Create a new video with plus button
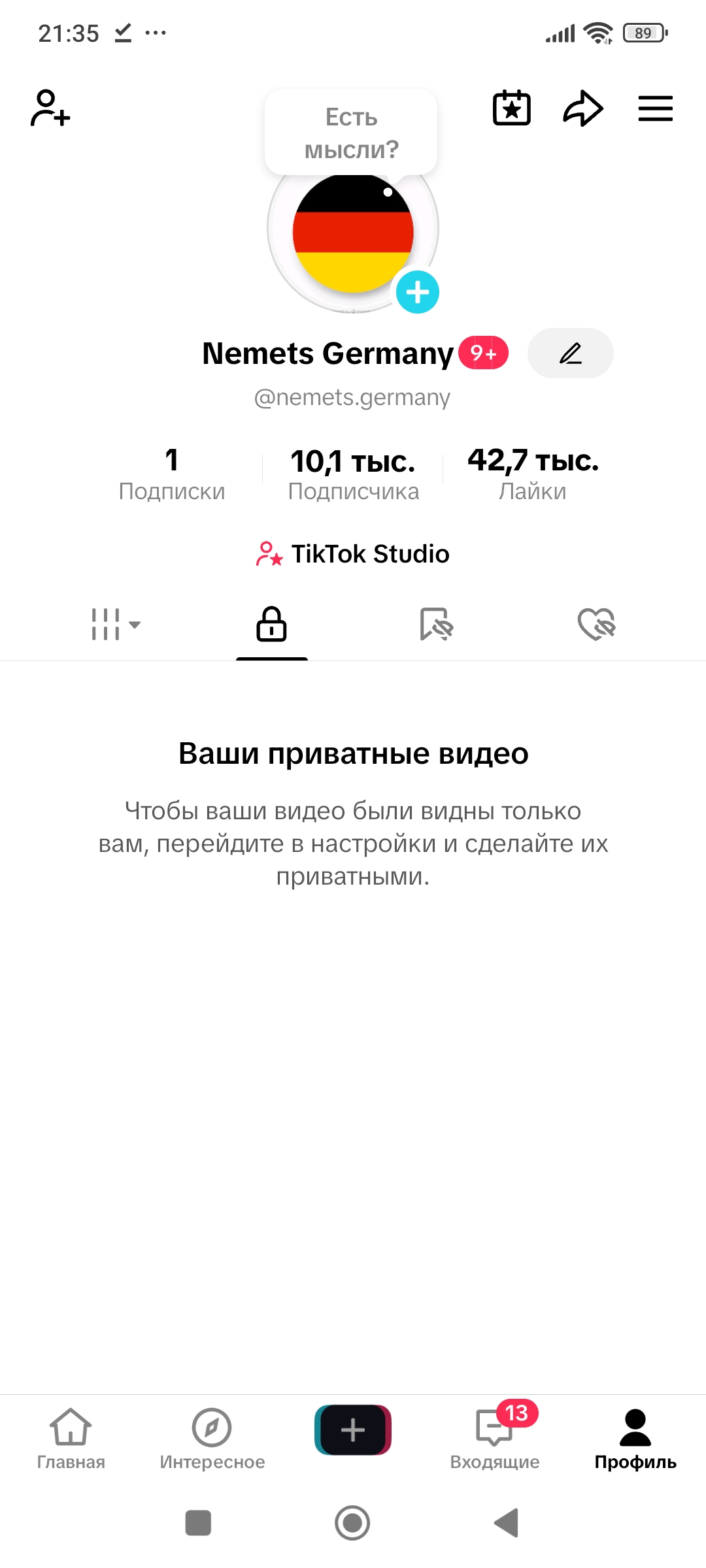 click(x=353, y=1430)
